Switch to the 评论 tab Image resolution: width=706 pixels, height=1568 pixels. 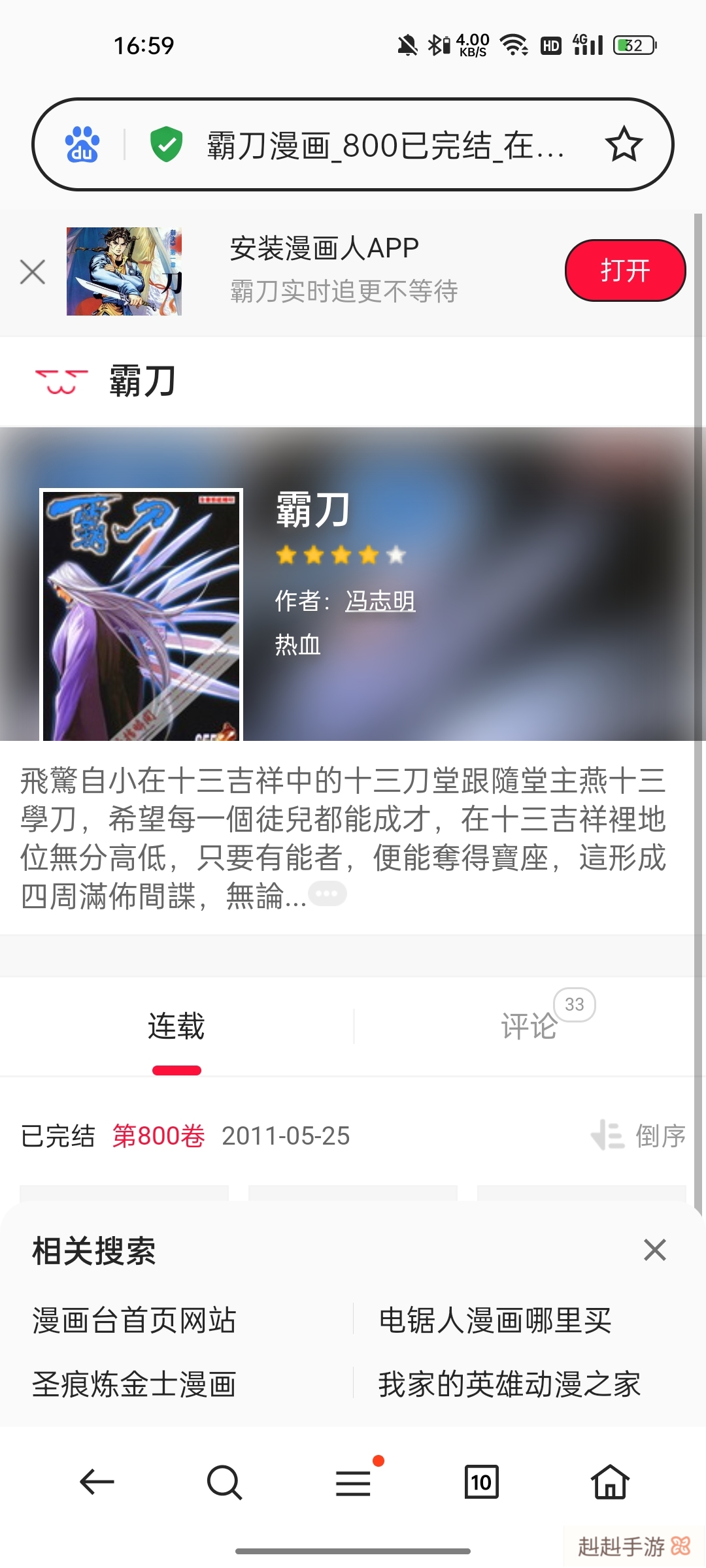(x=528, y=1026)
